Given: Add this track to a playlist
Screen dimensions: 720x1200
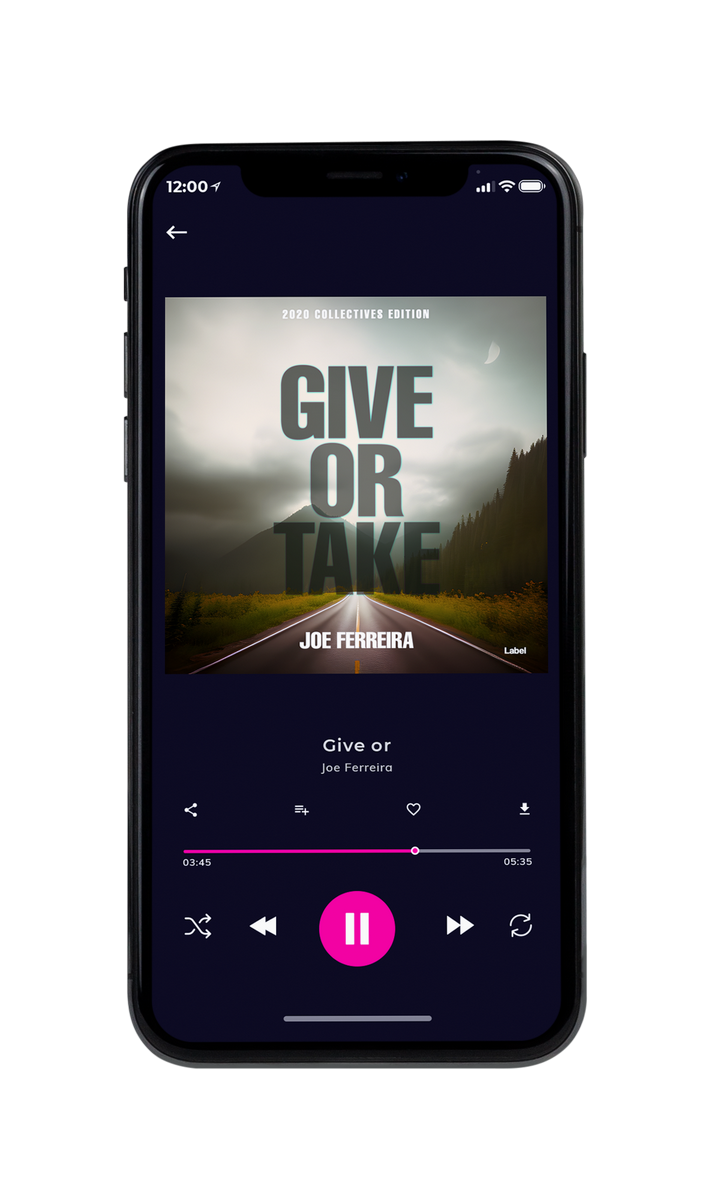Looking at the screenshot, I should (301, 810).
